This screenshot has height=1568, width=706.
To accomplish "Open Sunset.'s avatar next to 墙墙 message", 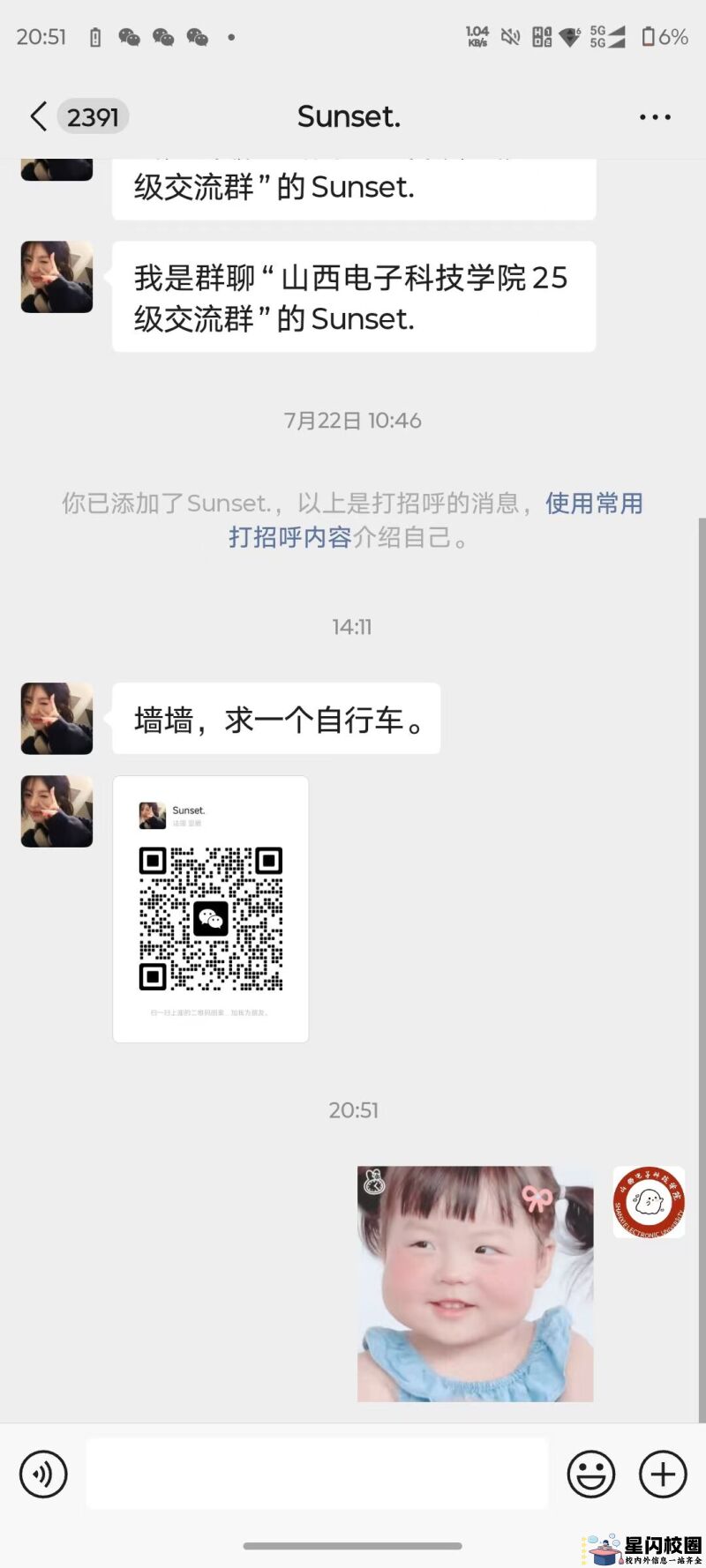I will (56, 718).
